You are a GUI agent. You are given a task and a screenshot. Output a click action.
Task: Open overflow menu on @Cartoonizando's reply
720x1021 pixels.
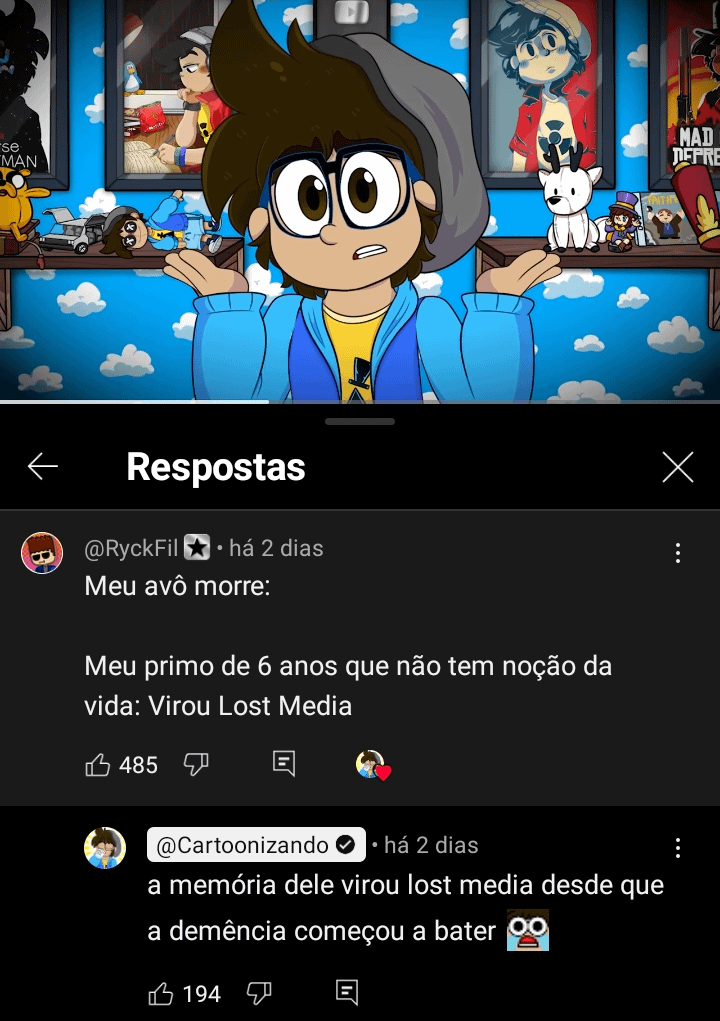[677, 848]
